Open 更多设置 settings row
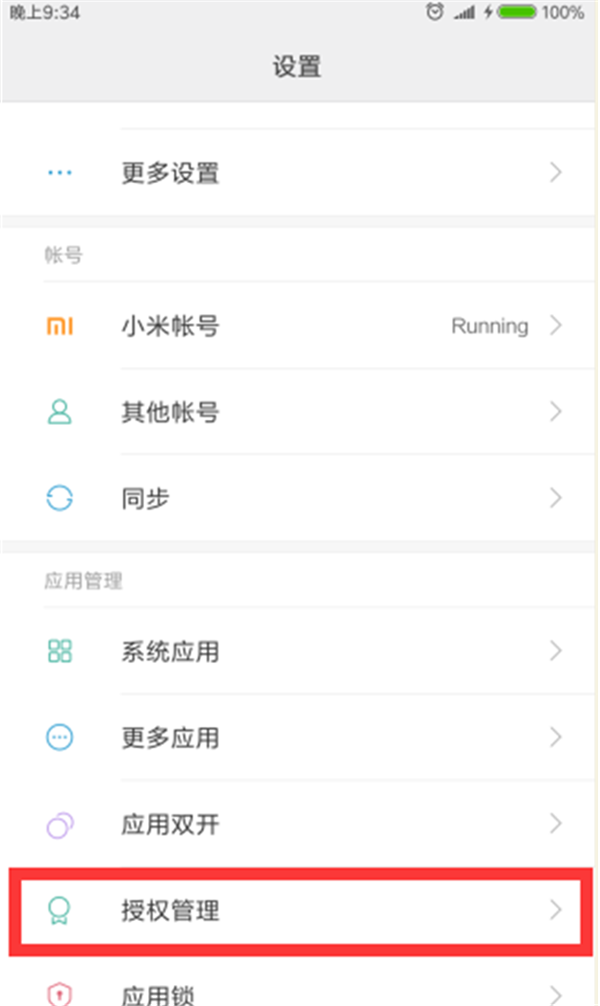 click(300, 173)
